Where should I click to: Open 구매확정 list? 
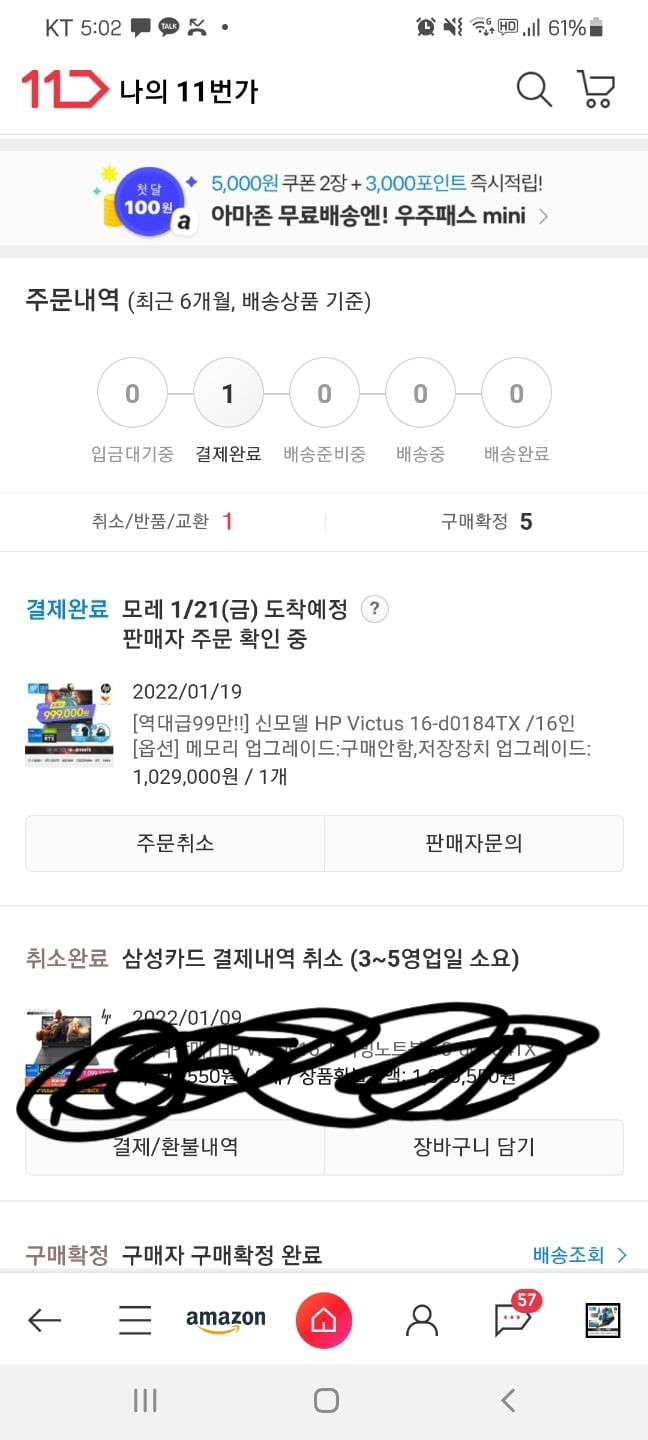[486, 521]
